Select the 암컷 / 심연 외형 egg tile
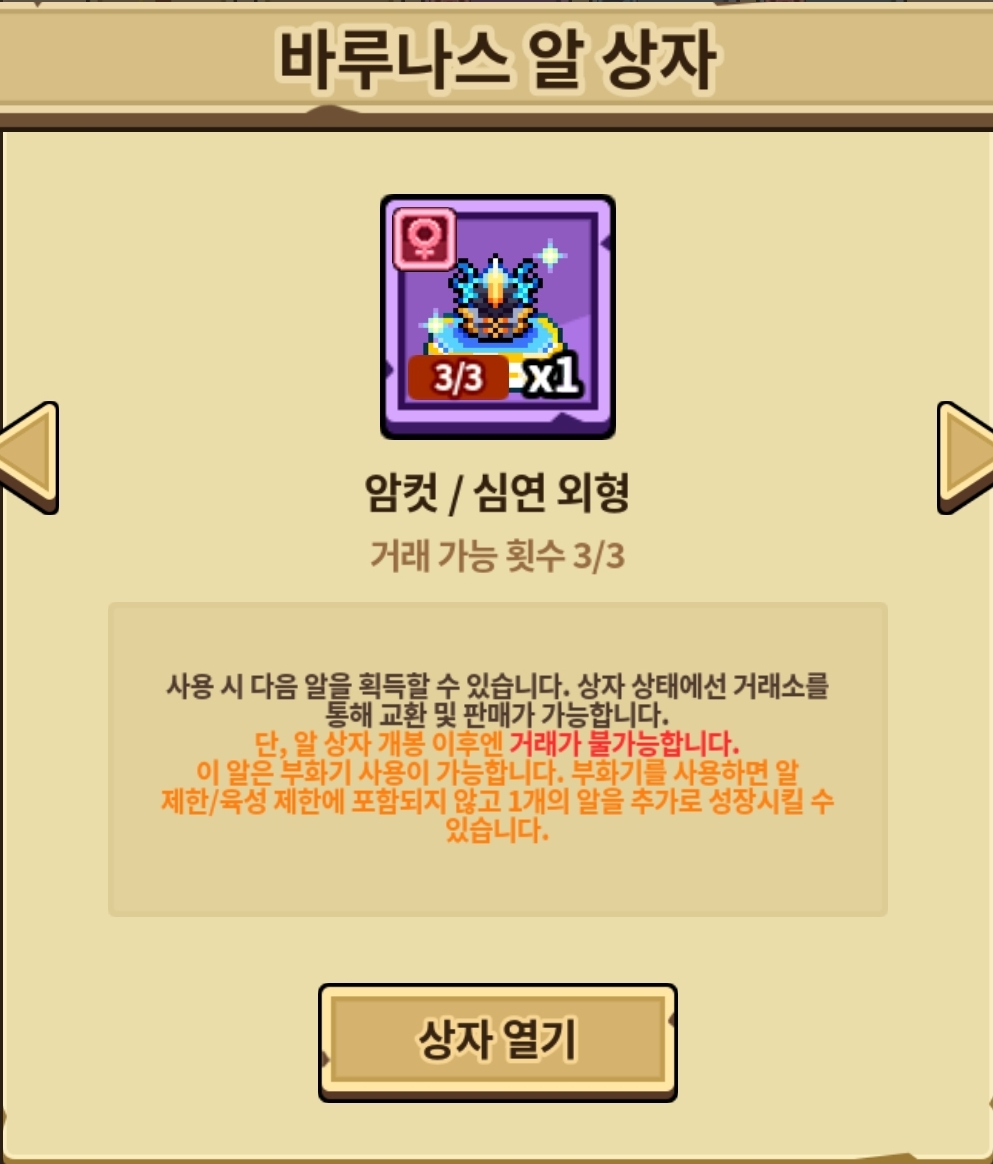The image size is (993, 1164). [x=497, y=317]
